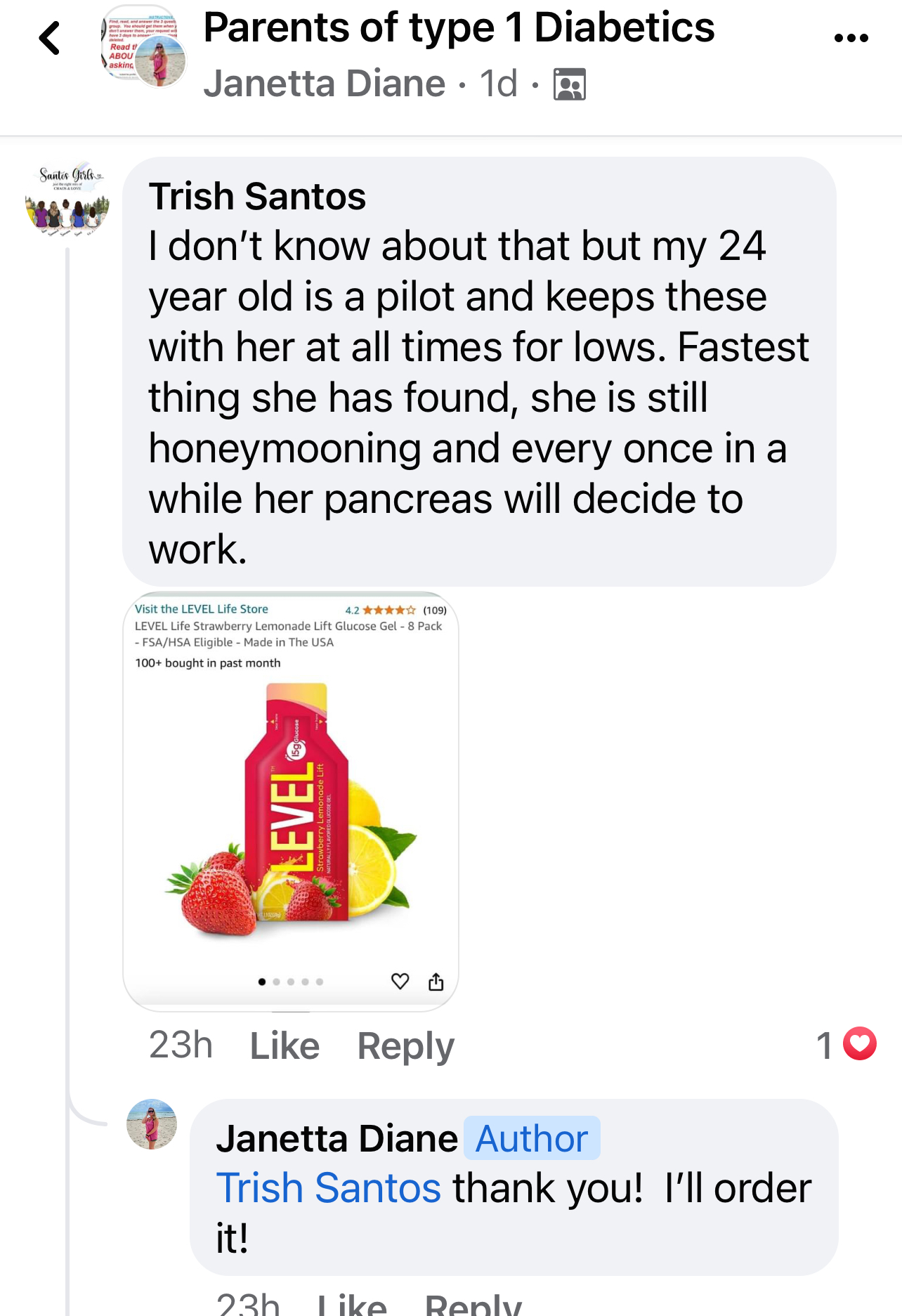The height and width of the screenshot is (1316, 902).
Task: Open the Parents of type 1 Diabetics group
Action: pos(458,28)
